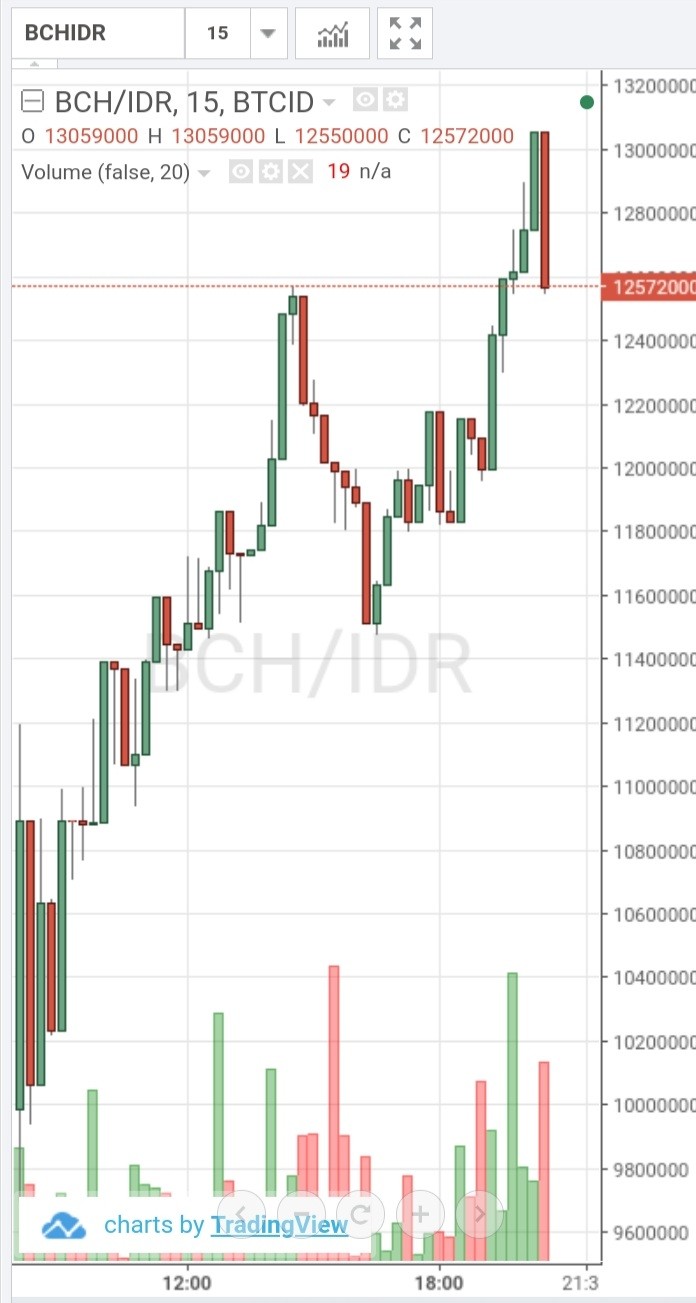Collapse the BCH/IDR legend box
Viewport: 696px width, 1303px height.
click(33, 101)
